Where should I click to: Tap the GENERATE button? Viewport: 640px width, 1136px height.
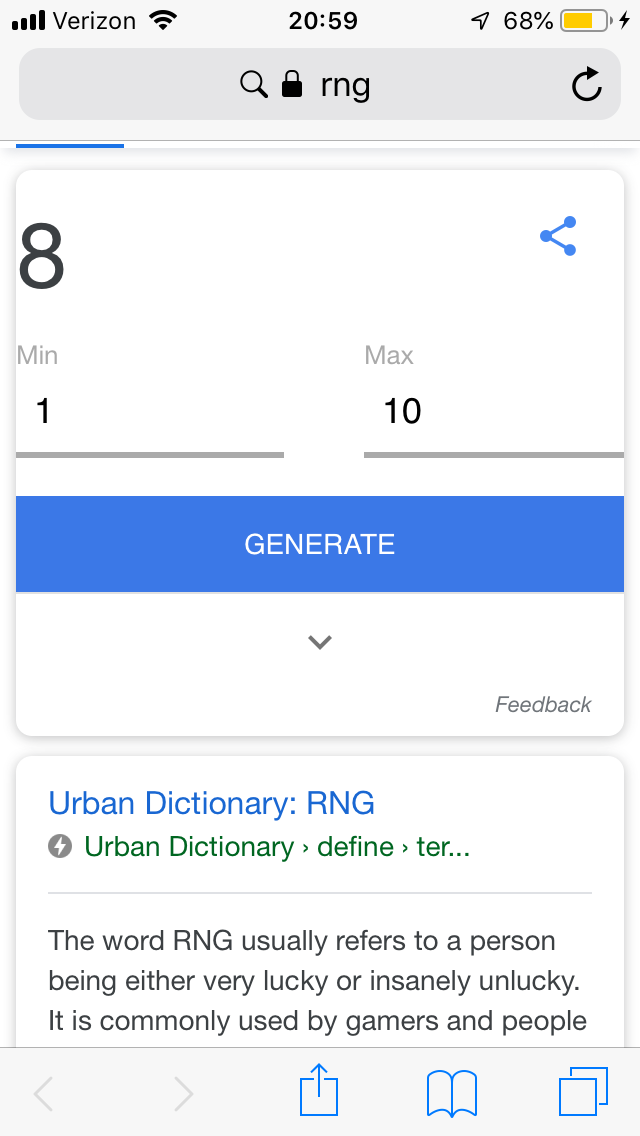320,544
